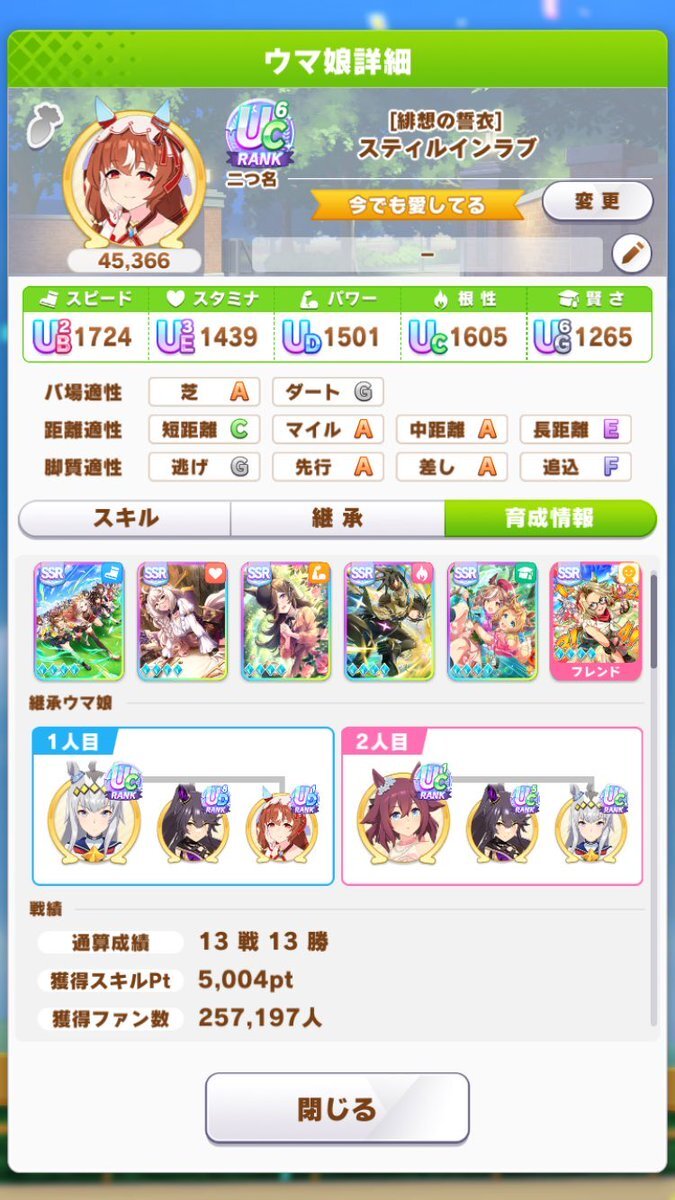The height and width of the screenshot is (1200, 675).
Task: Switch to the 継承 tab
Action: [337, 518]
